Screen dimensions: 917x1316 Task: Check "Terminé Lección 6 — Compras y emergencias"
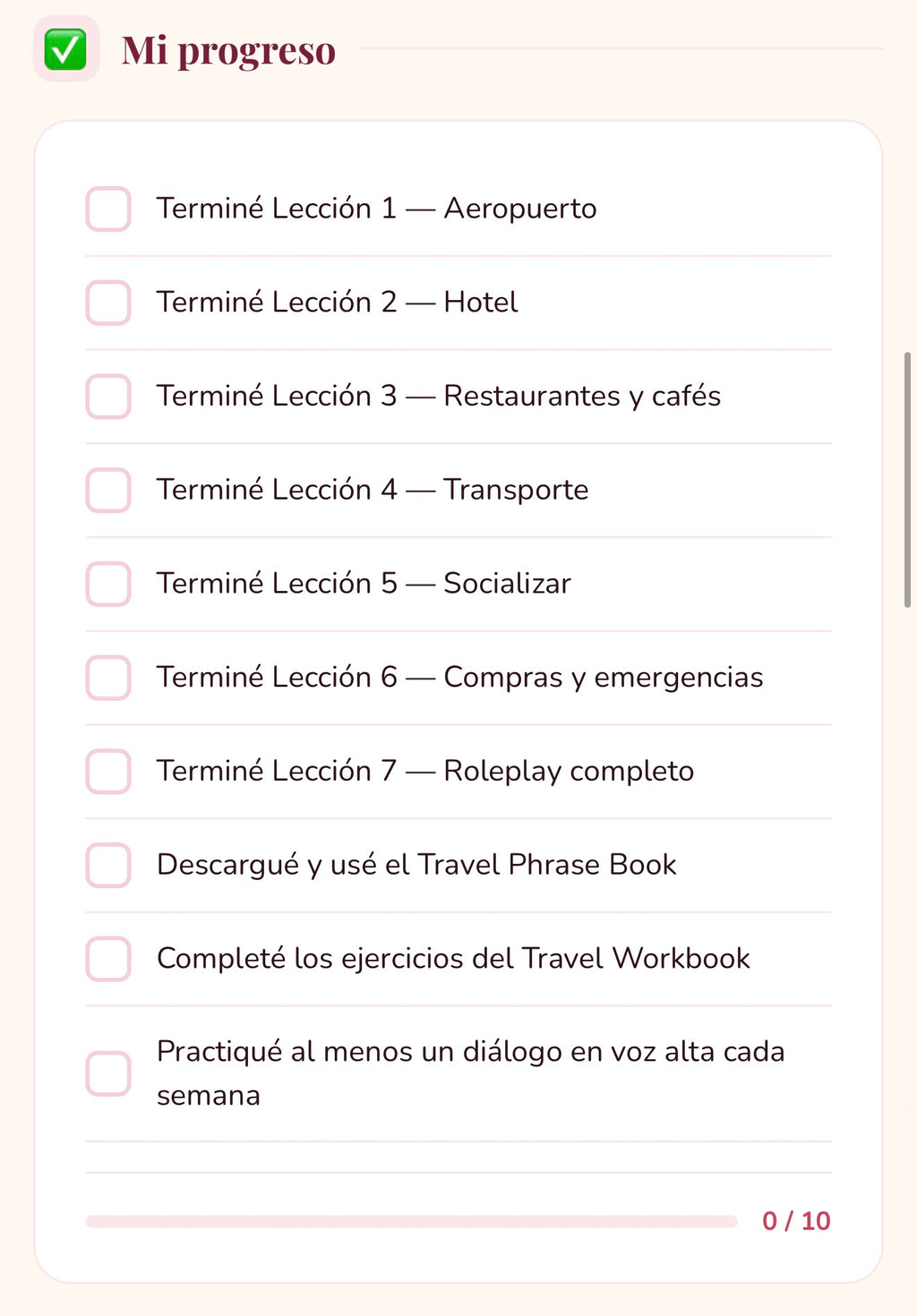[x=107, y=678]
